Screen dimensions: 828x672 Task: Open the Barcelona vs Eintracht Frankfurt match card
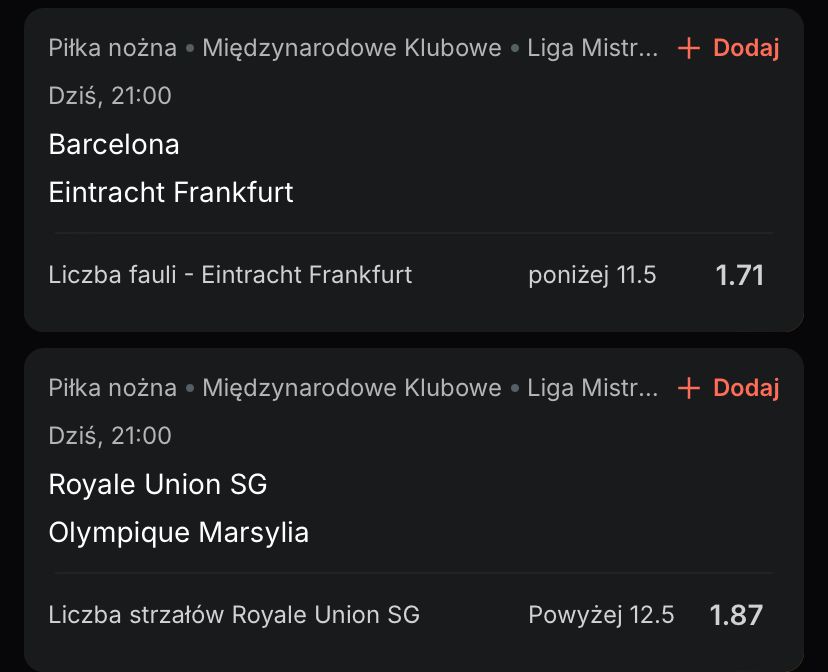click(x=170, y=168)
